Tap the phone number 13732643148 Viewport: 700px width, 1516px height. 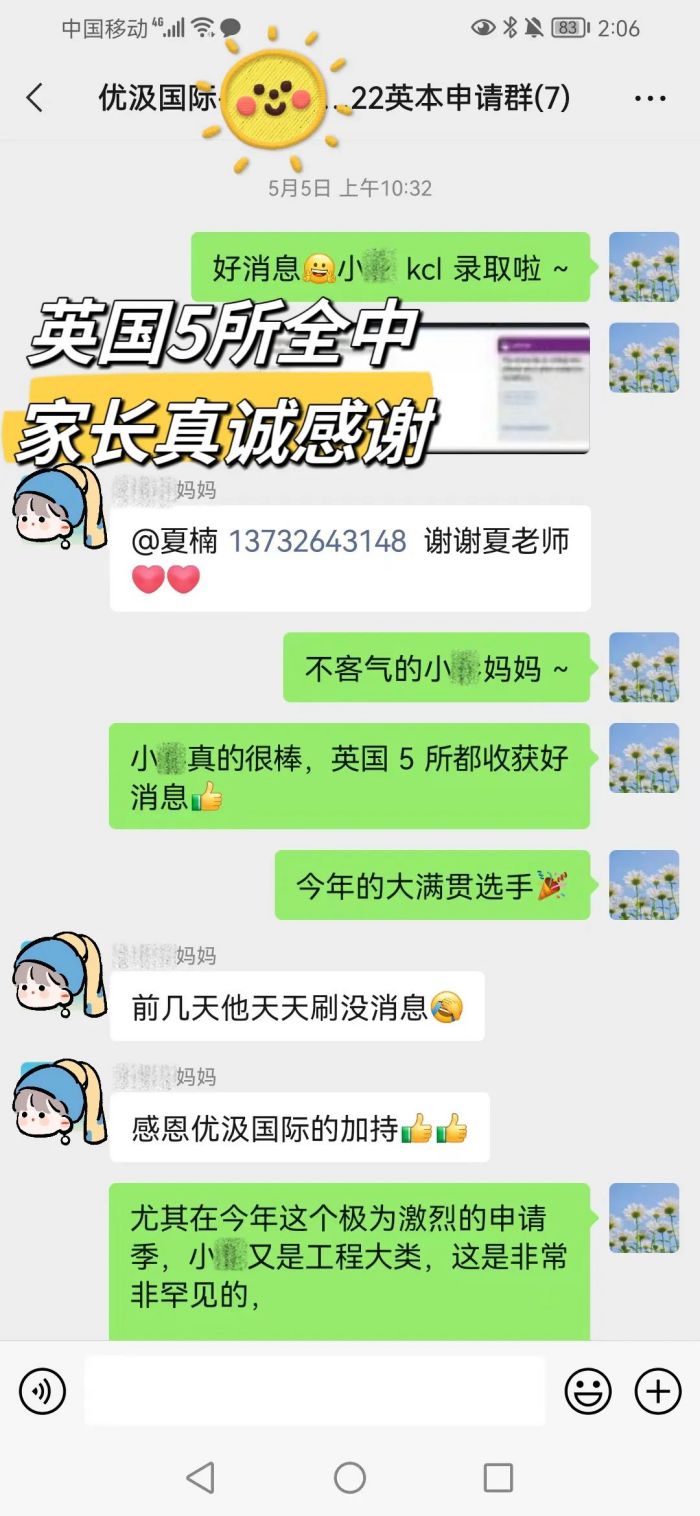pos(317,542)
